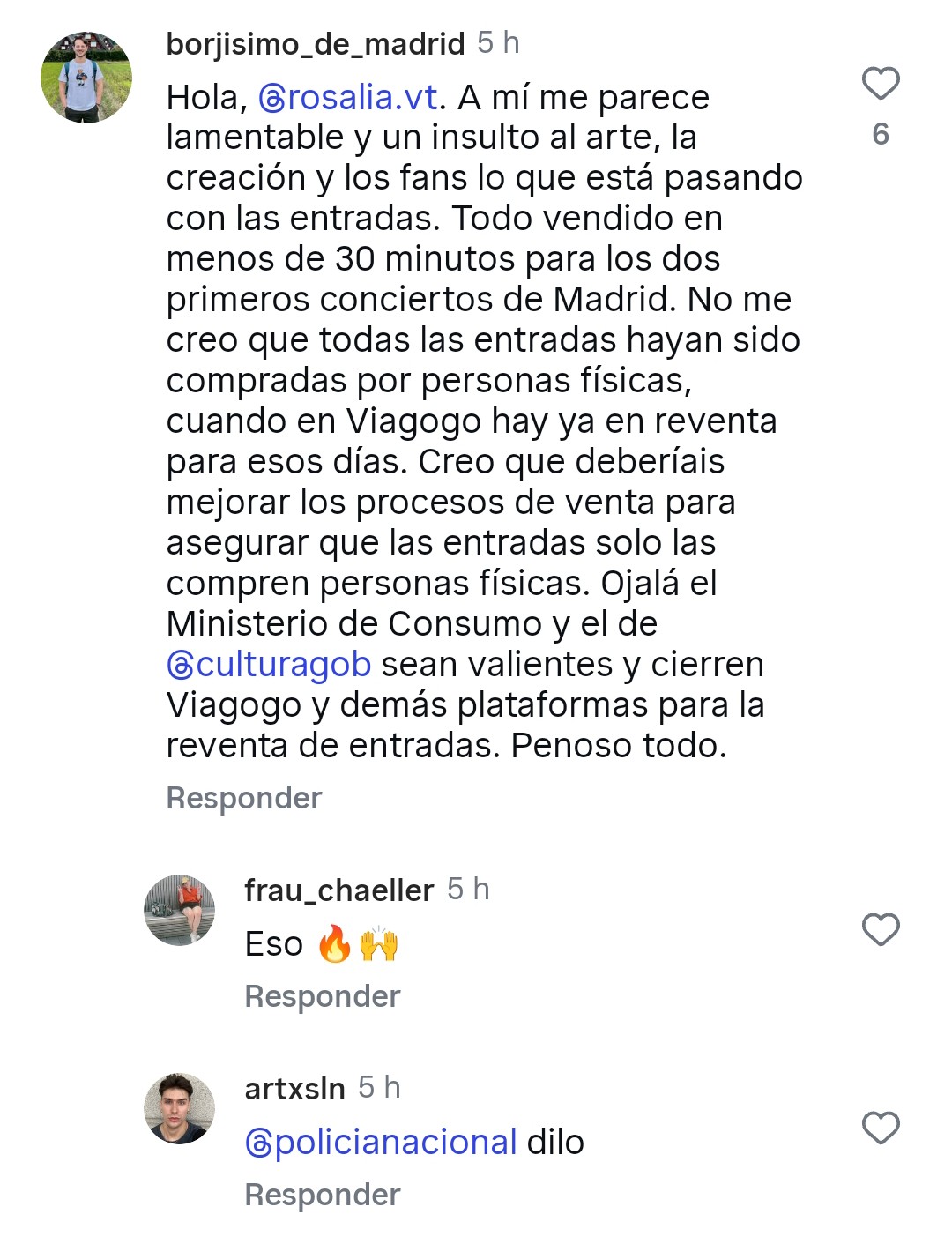Image resolution: width=952 pixels, height=1244 pixels.
Task: Tap the frau_chaeller username
Action: [338, 890]
